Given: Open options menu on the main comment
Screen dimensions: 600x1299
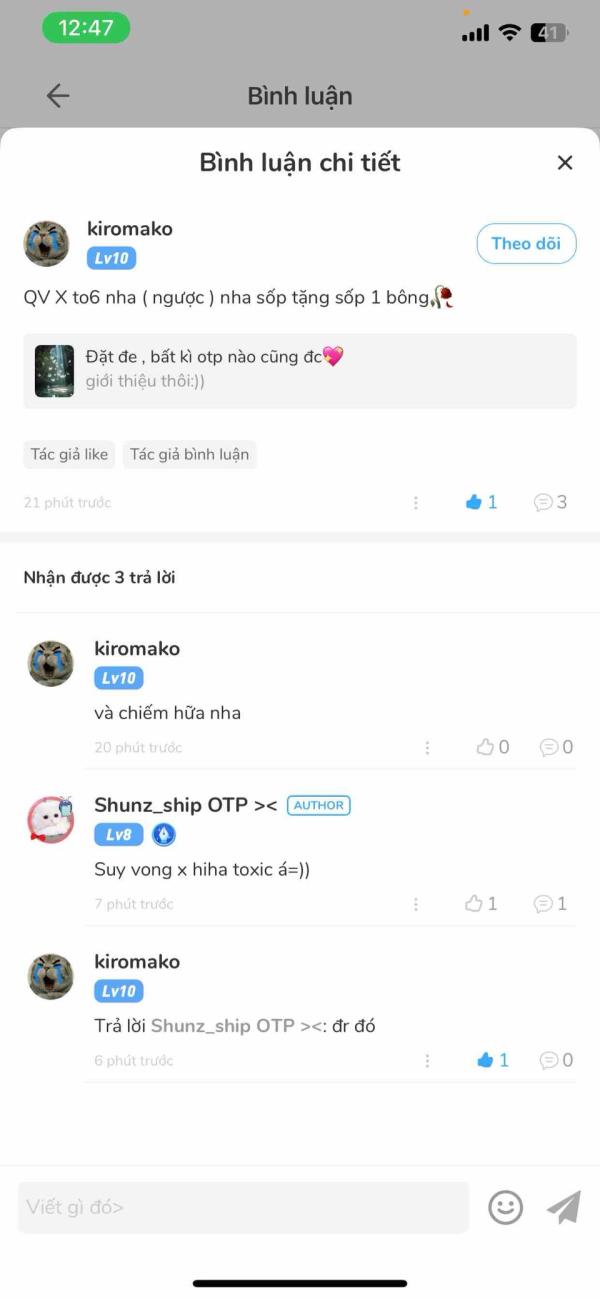Looking at the screenshot, I should (x=416, y=502).
